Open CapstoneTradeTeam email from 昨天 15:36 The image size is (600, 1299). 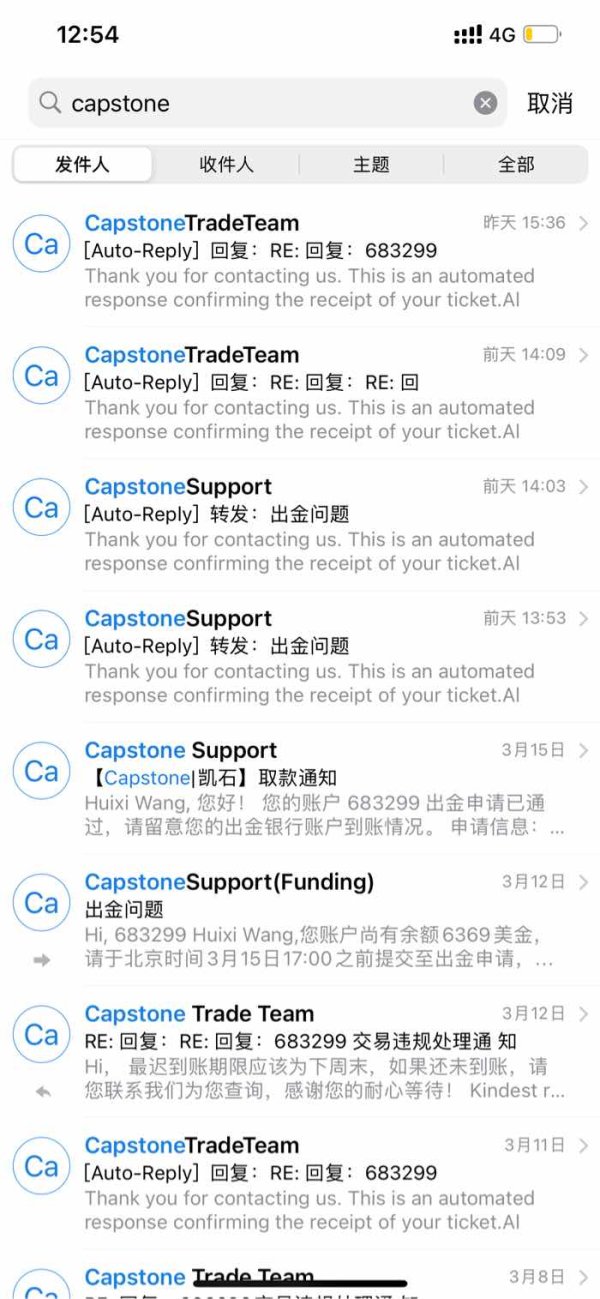click(300, 260)
